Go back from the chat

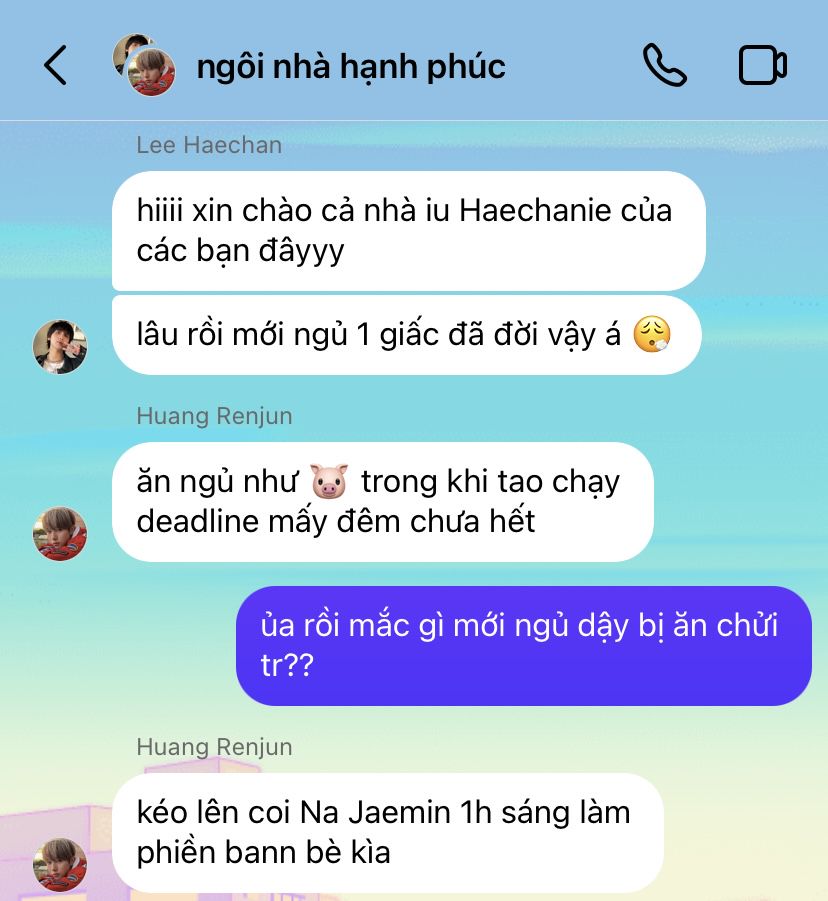pos(56,66)
